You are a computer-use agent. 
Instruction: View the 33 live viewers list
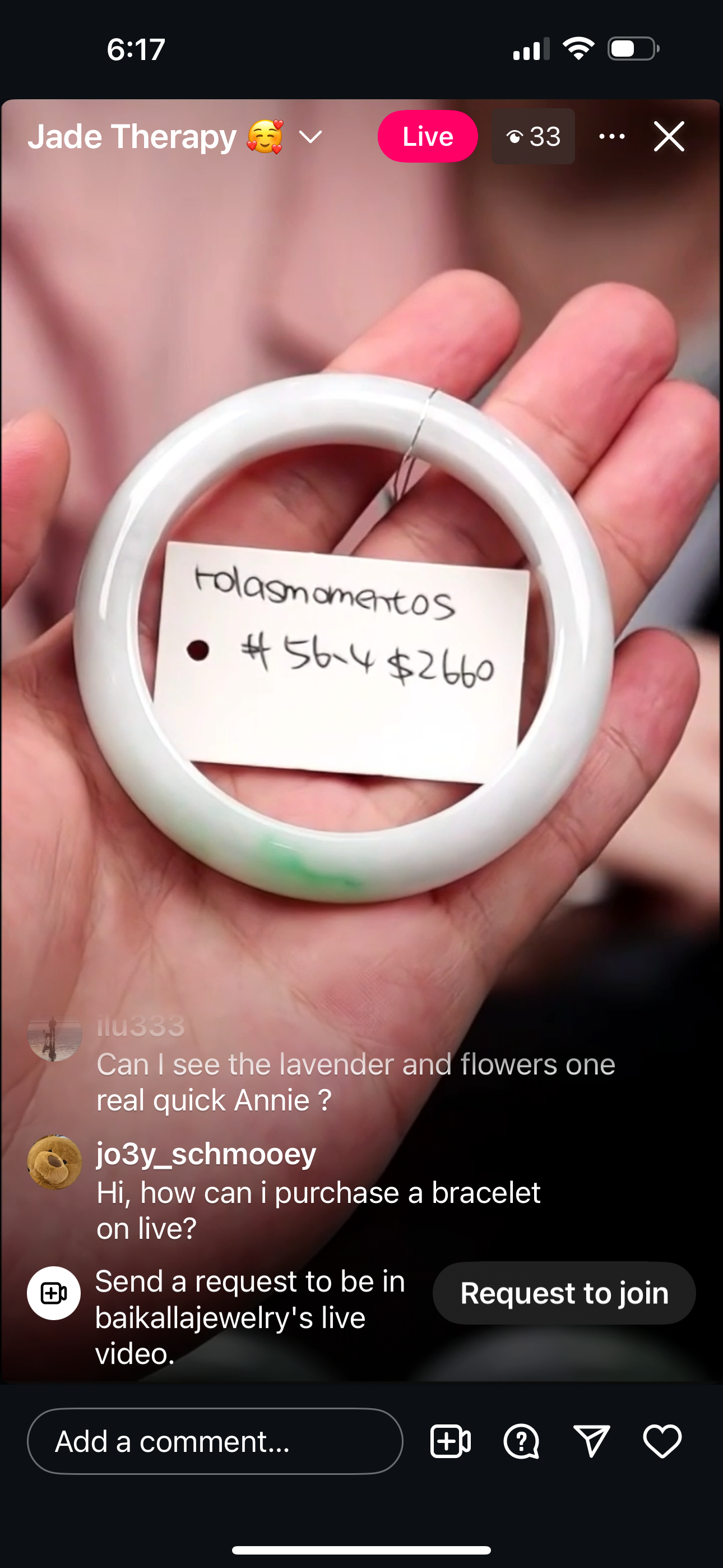click(x=533, y=136)
